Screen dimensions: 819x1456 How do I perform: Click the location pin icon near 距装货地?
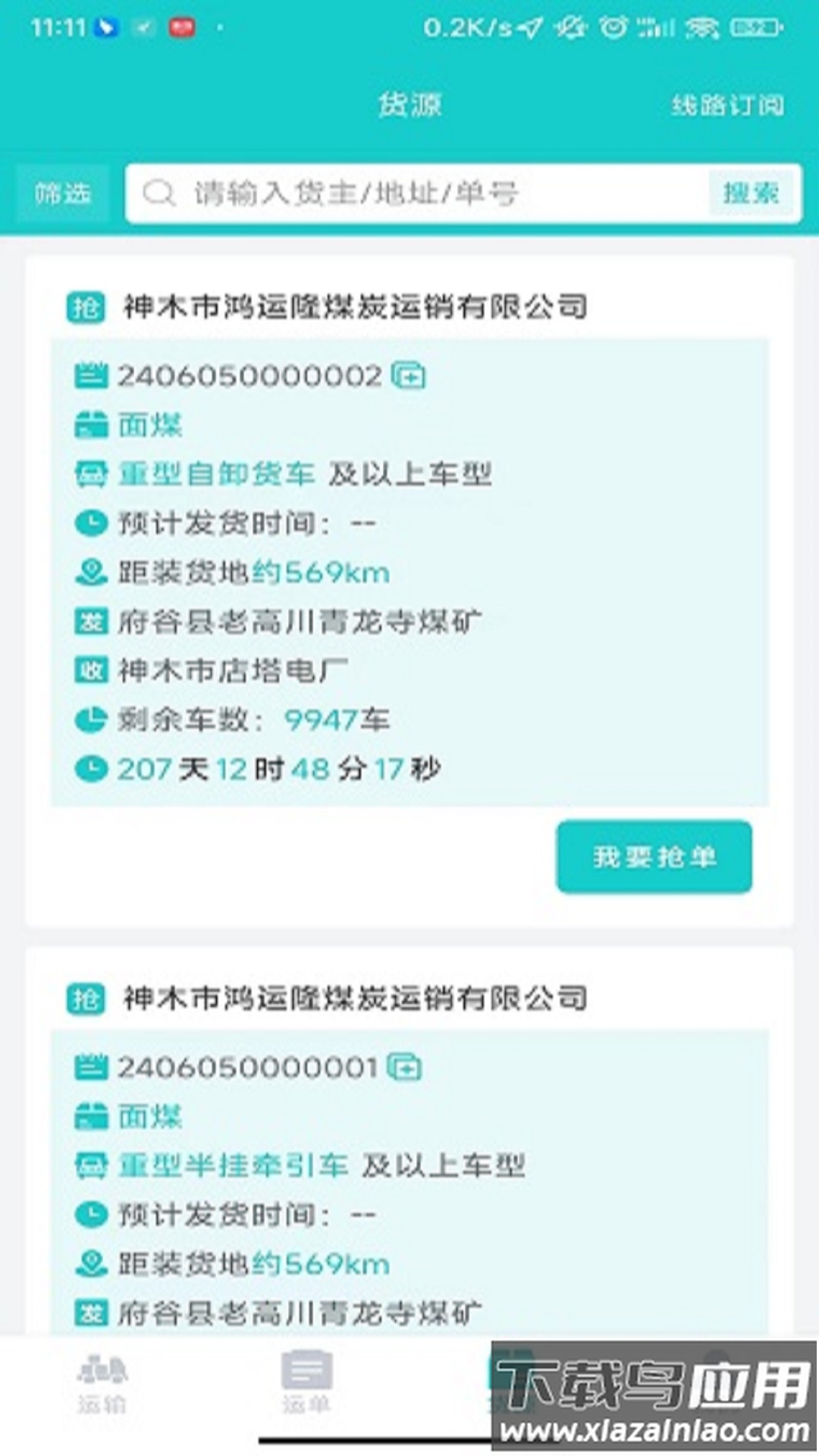(x=90, y=572)
